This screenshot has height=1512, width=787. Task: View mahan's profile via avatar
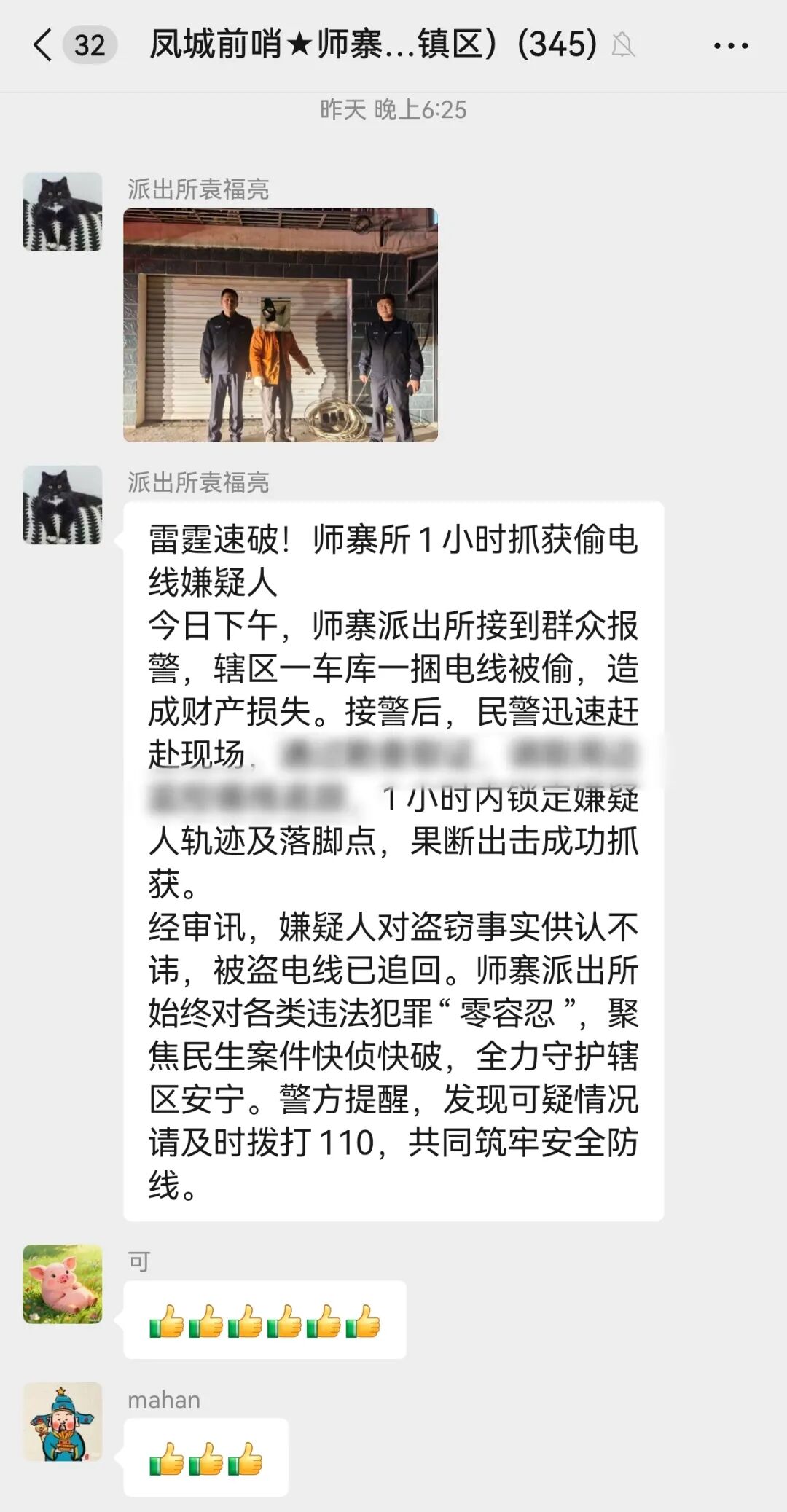[x=63, y=1422]
